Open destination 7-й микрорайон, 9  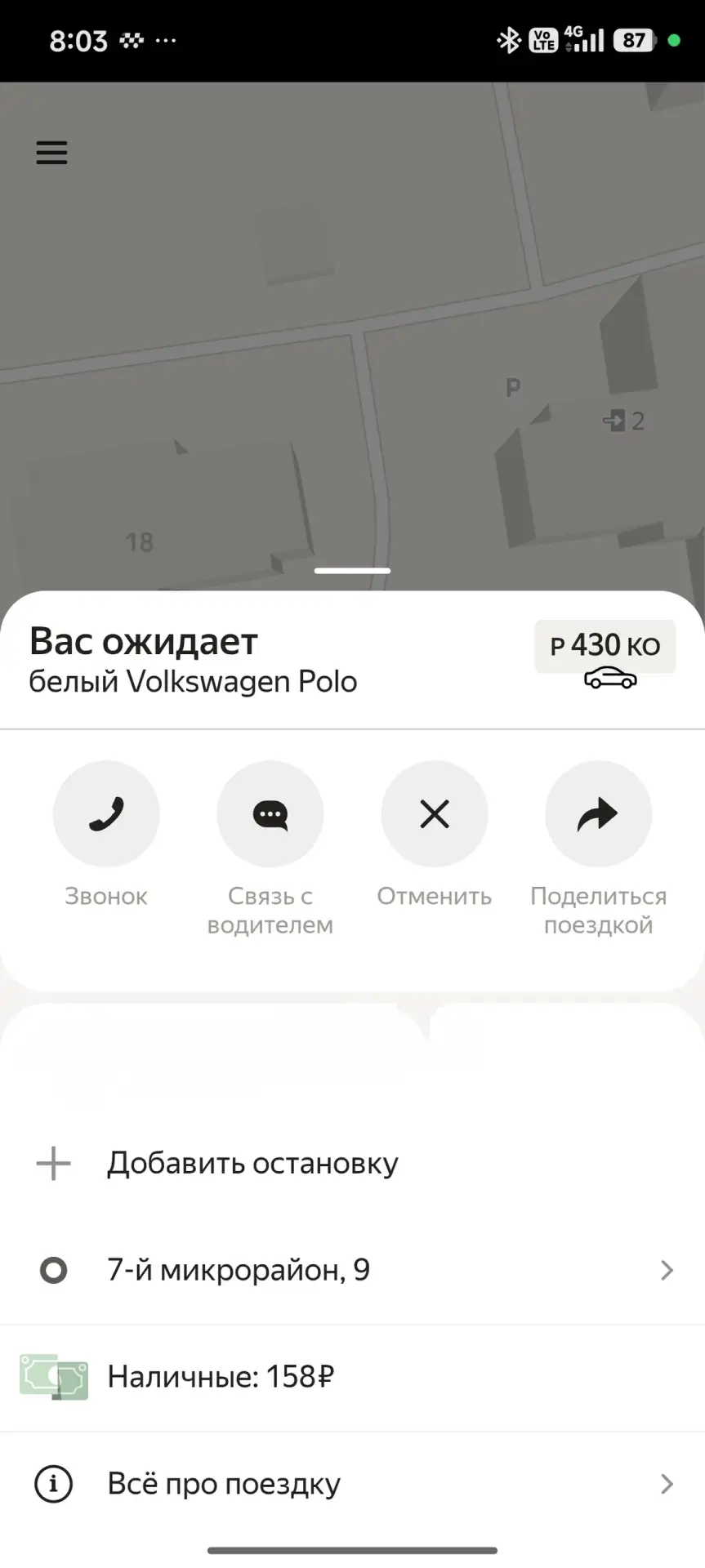(x=352, y=1270)
